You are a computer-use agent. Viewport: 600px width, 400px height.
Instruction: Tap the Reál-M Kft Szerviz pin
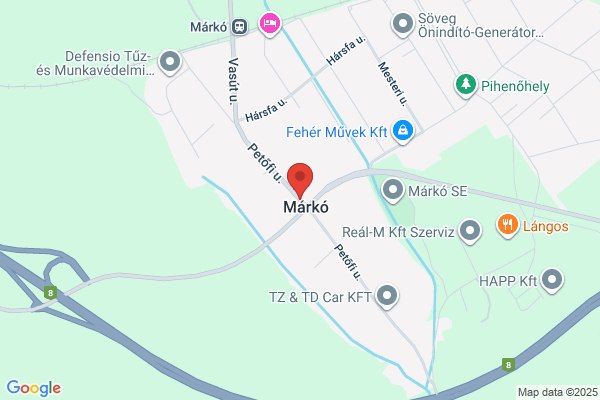tap(470, 231)
